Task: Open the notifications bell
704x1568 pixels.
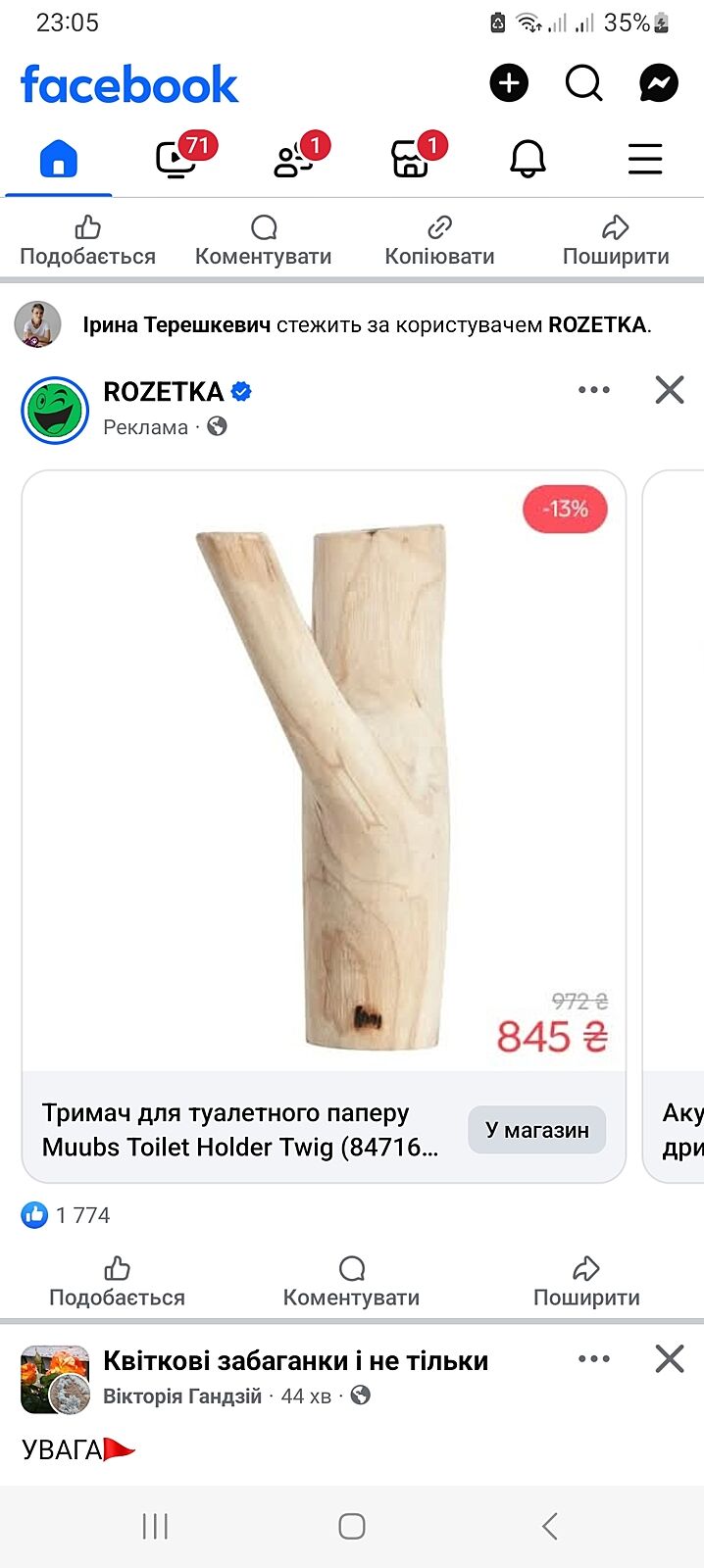Action: 528,159
